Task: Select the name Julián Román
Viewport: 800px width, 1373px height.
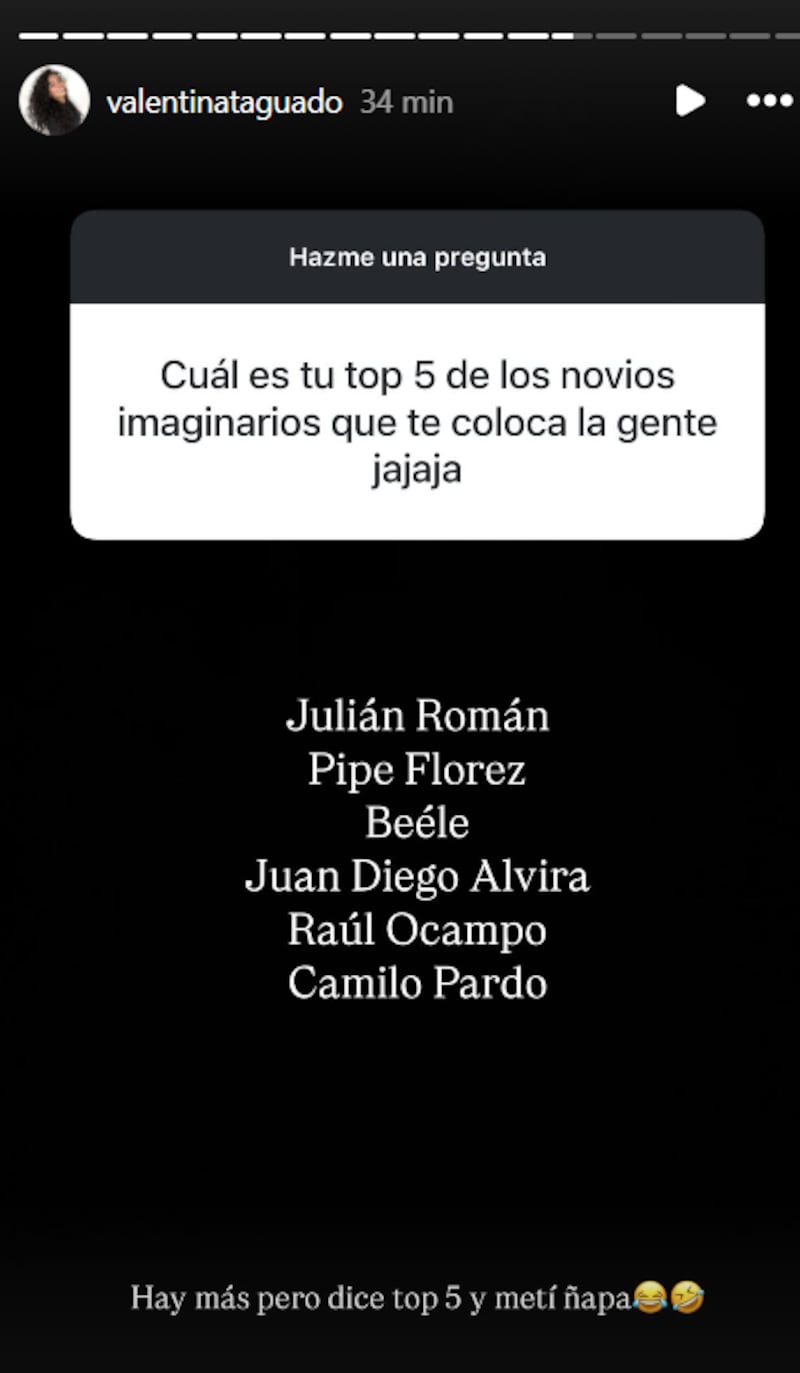Action: [x=419, y=715]
